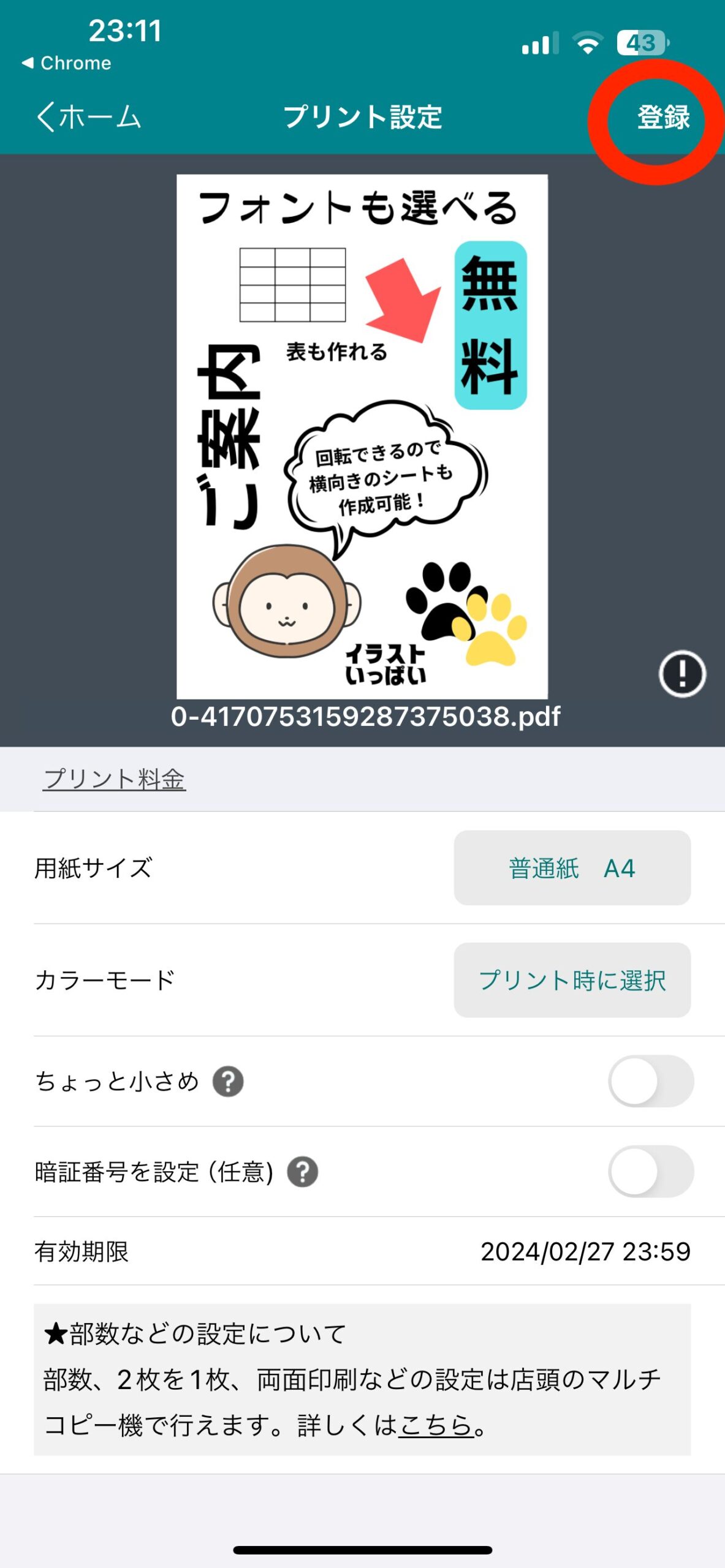This screenshot has height=1568, width=725.
Task: Change color mode プリント時に選択
Action: coord(571,980)
